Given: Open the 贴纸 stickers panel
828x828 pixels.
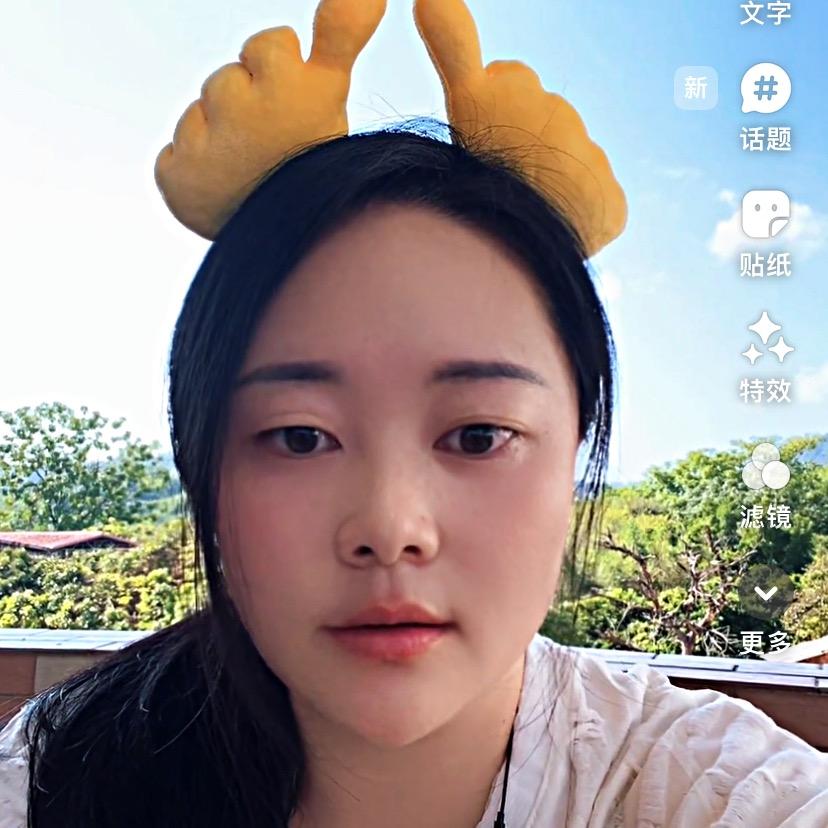Looking at the screenshot, I should [x=765, y=215].
